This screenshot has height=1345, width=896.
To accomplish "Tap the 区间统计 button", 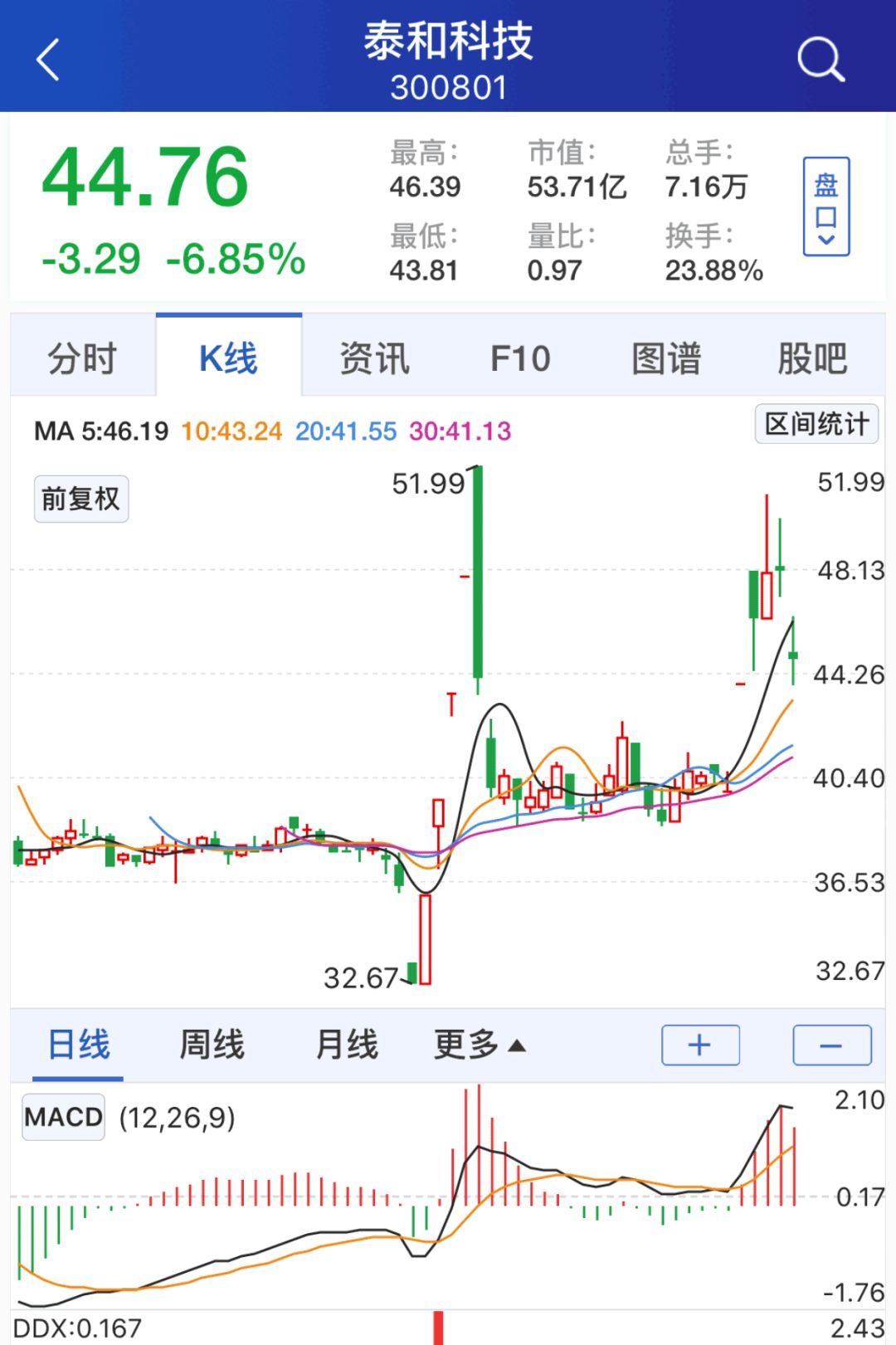I will click(816, 424).
